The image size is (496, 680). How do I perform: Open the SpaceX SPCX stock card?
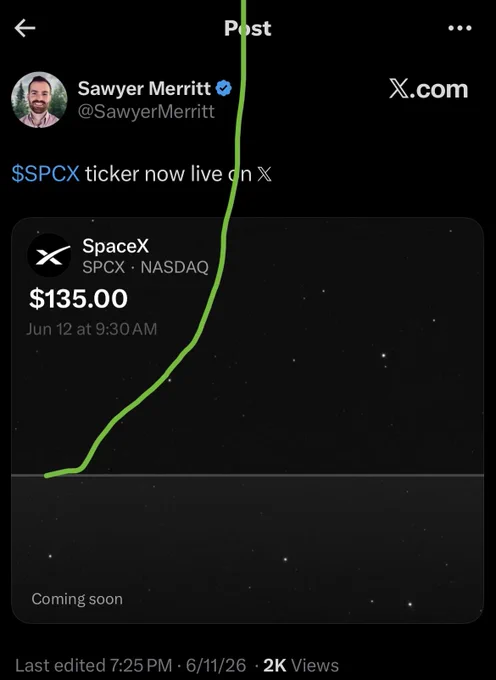click(x=247, y=420)
